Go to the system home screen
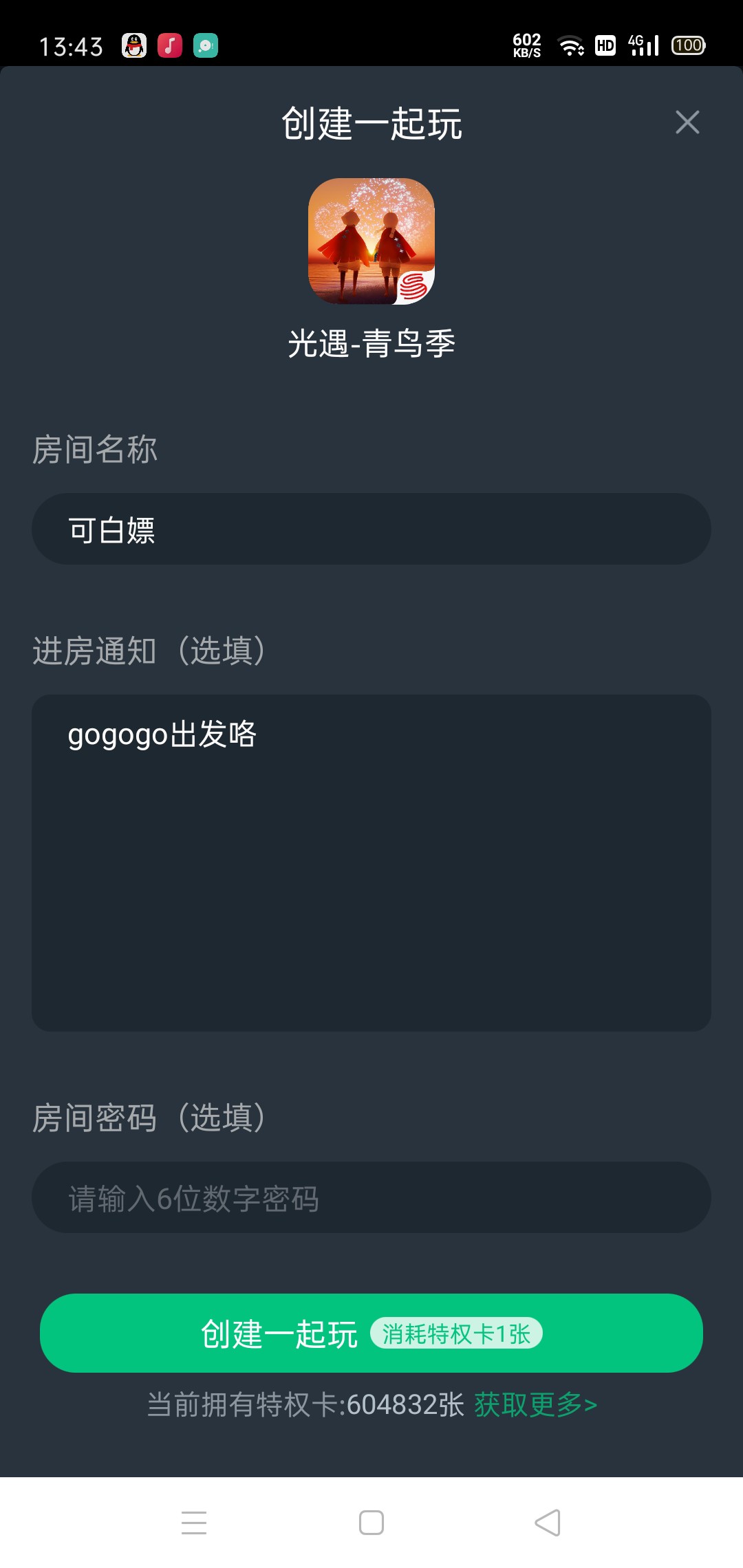The width and height of the screenshot is (743, 1568). click(x=371, y=1523)
